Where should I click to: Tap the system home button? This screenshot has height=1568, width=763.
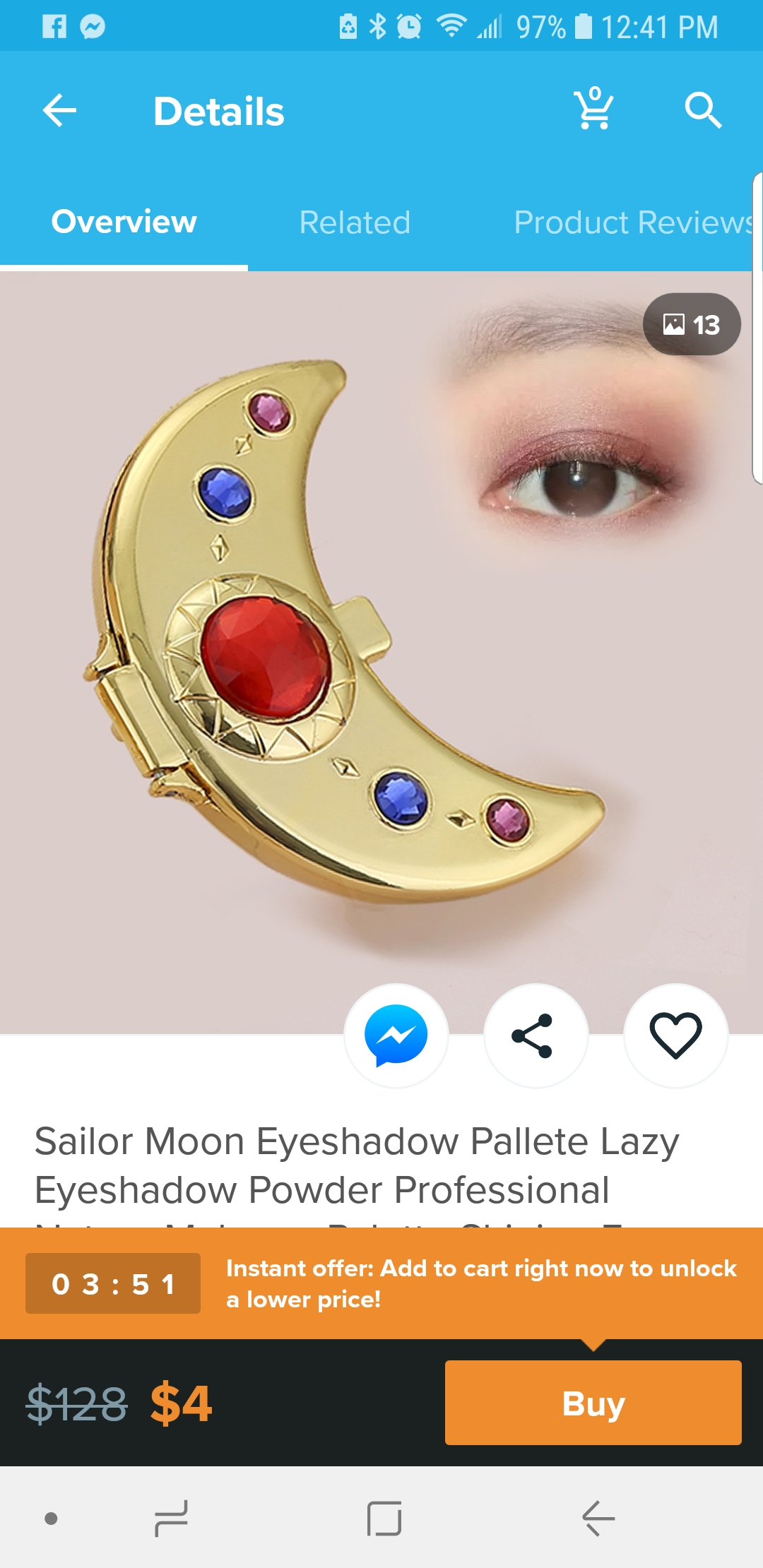[384, 1519]
